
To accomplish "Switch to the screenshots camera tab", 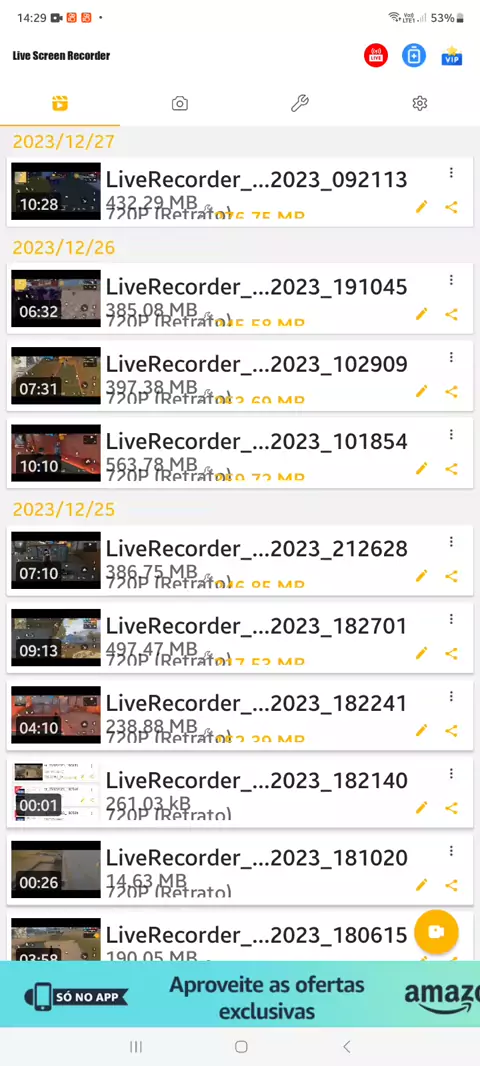I will point(179,103).
